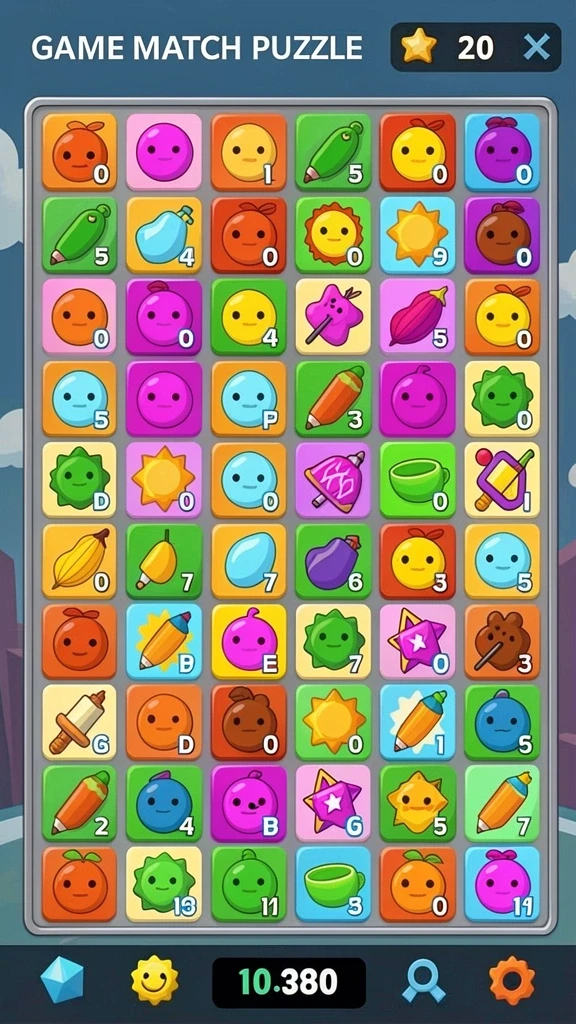The height and width of the screenshot is (1024, 576).
Task: Select the green cup tile numbered 0
Action: point(417,480)
